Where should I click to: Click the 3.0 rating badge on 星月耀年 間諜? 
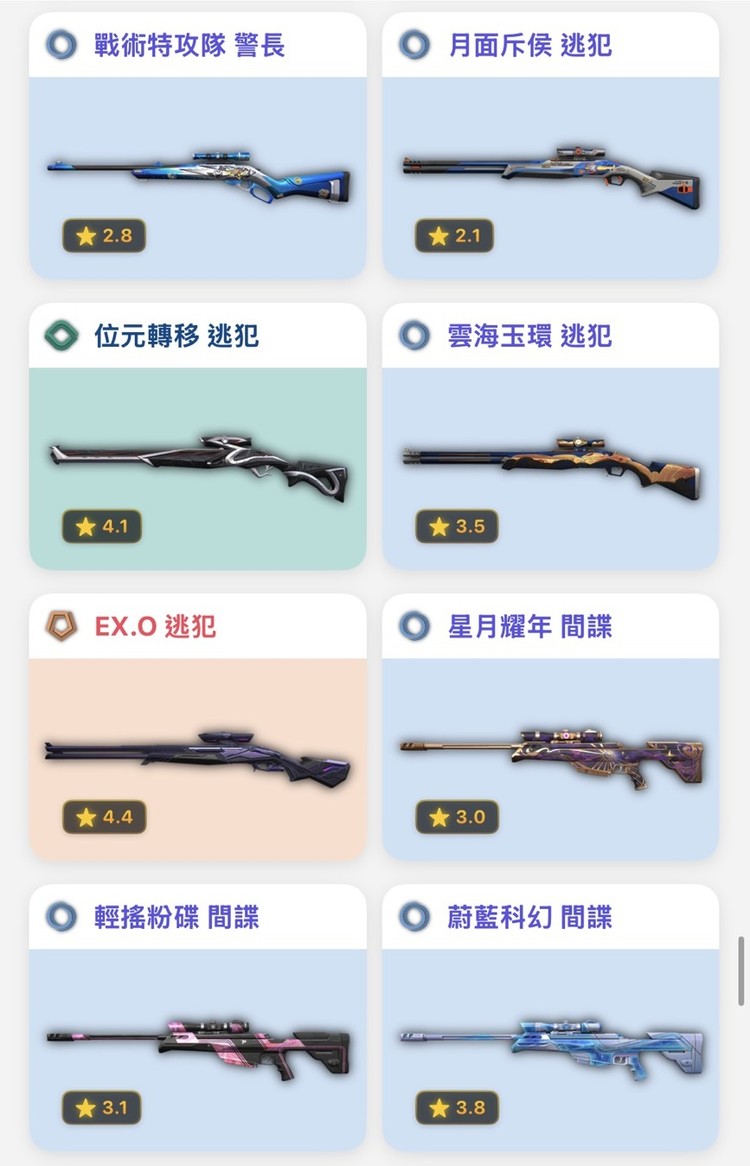455,817
